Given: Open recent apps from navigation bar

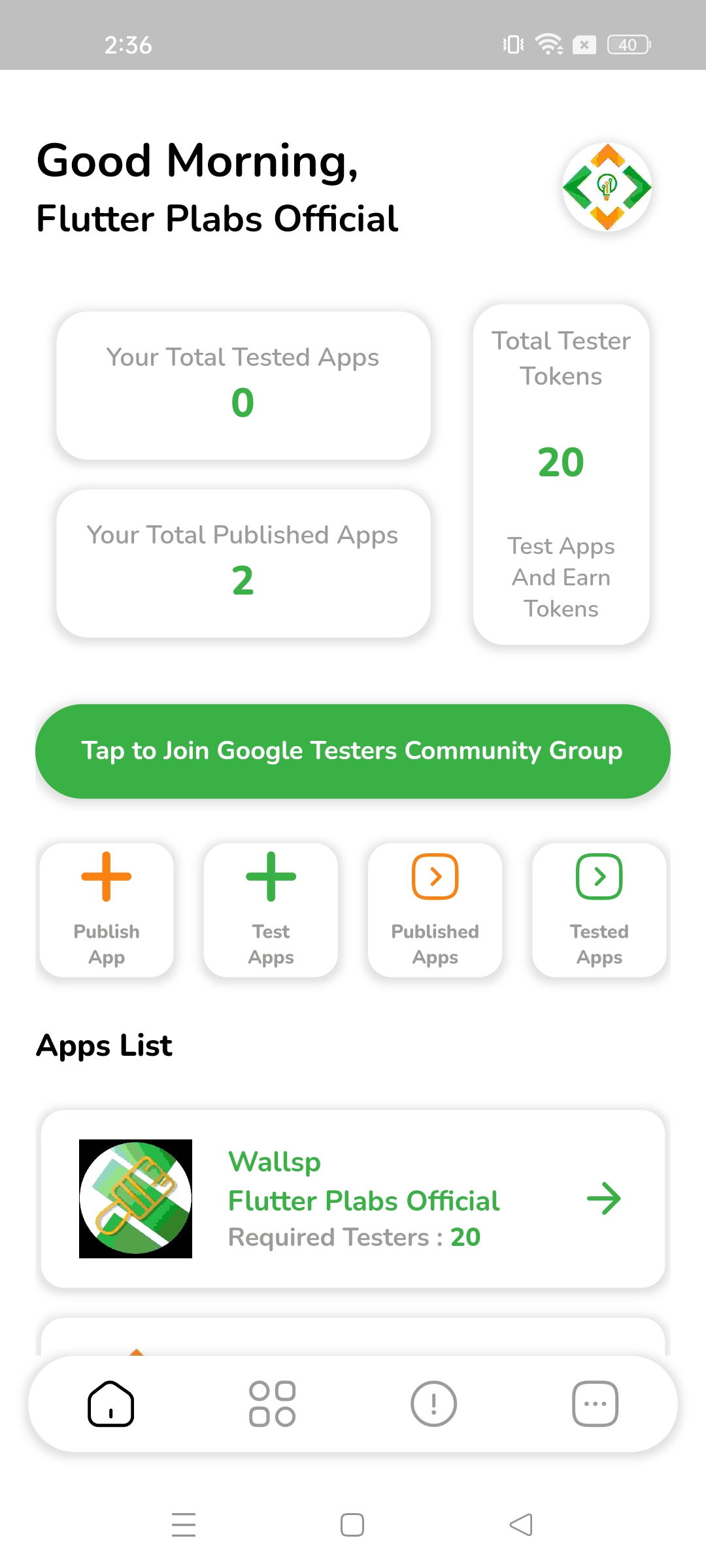Looking at the screenshot, I should [184, 1525].
